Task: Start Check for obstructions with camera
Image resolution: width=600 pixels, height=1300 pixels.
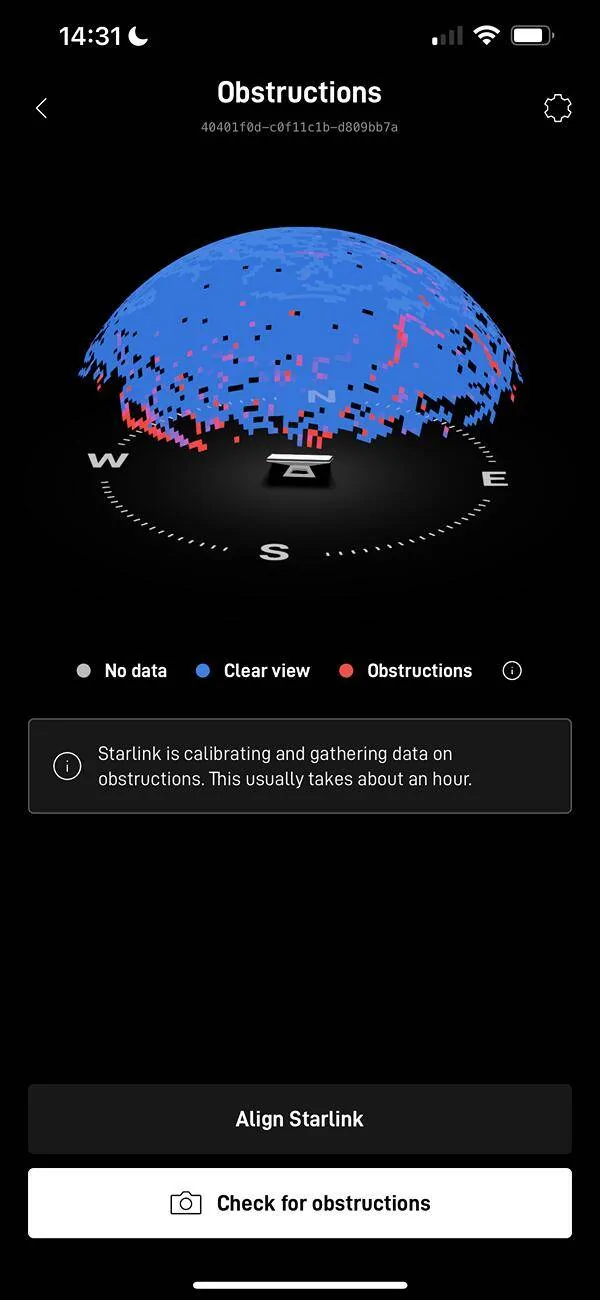Action: coord(300,1203)
